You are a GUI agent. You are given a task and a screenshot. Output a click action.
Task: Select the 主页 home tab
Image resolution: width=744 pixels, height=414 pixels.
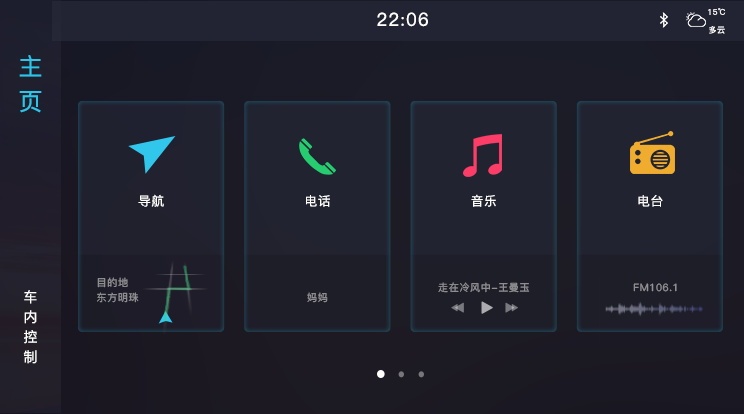click(x=30, y=85)
